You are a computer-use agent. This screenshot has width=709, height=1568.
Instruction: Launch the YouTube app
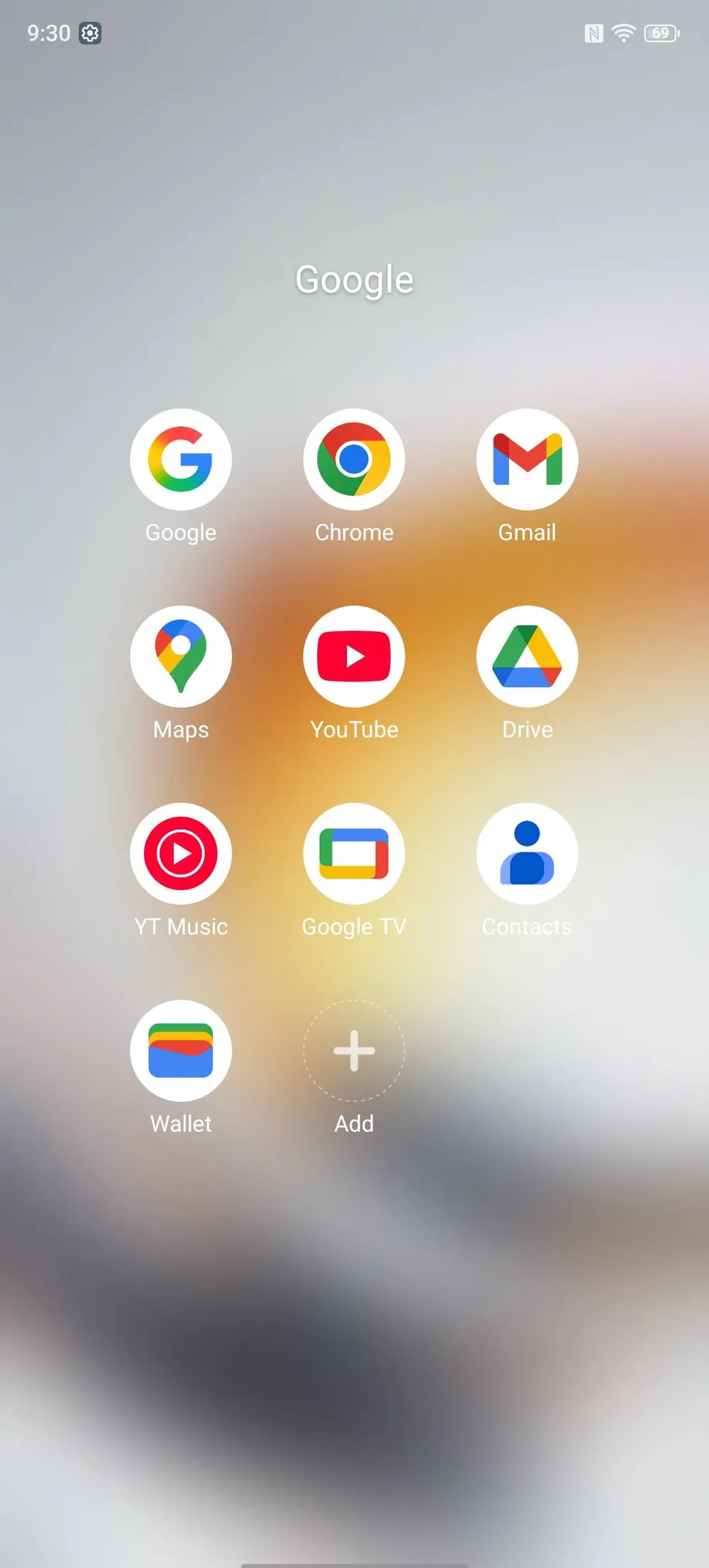point(354,657)
